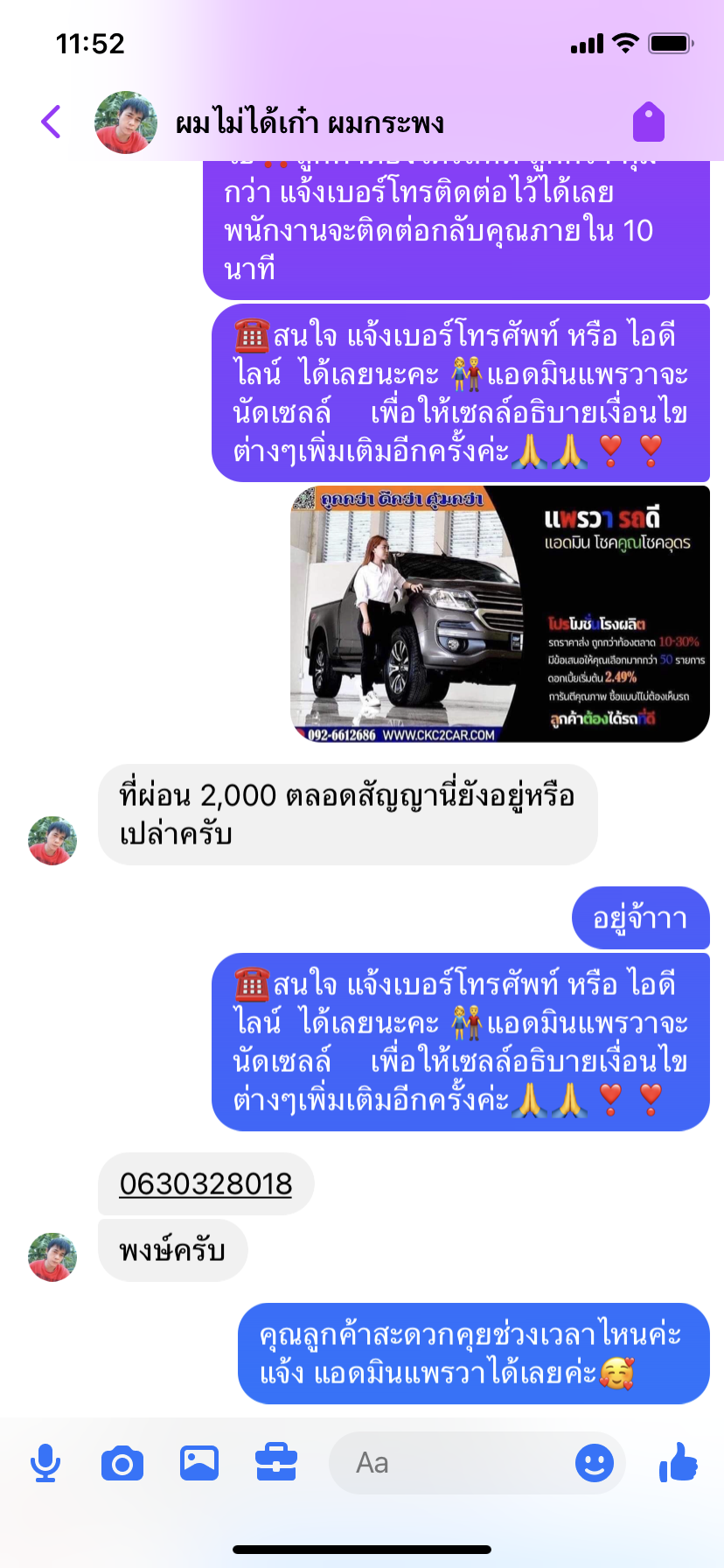The image size is (724, 1568).
Task: Open the photo gallery picker
Action: click(x=199, y=1463)
